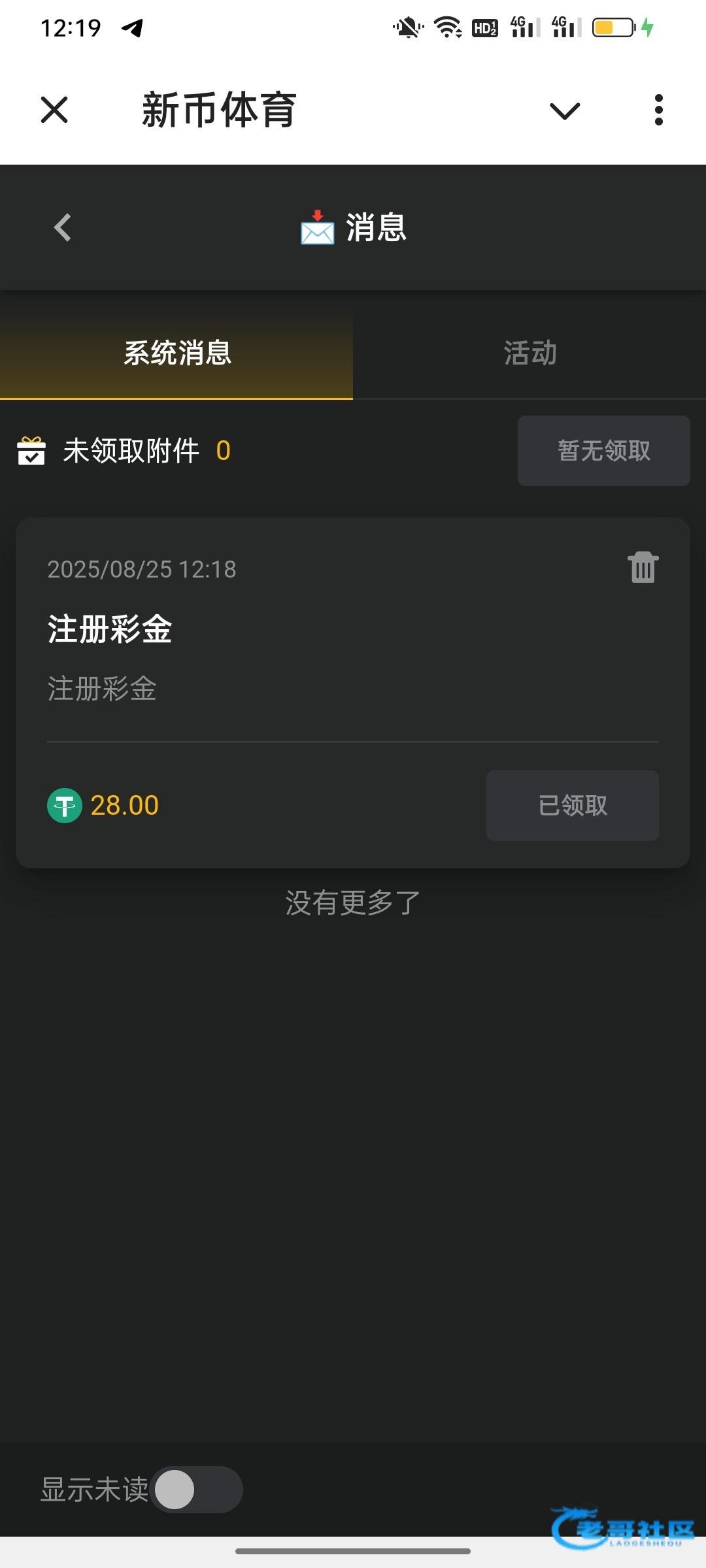Go back from the 消息 page
706x1568 pixels.
coord(63,227)
